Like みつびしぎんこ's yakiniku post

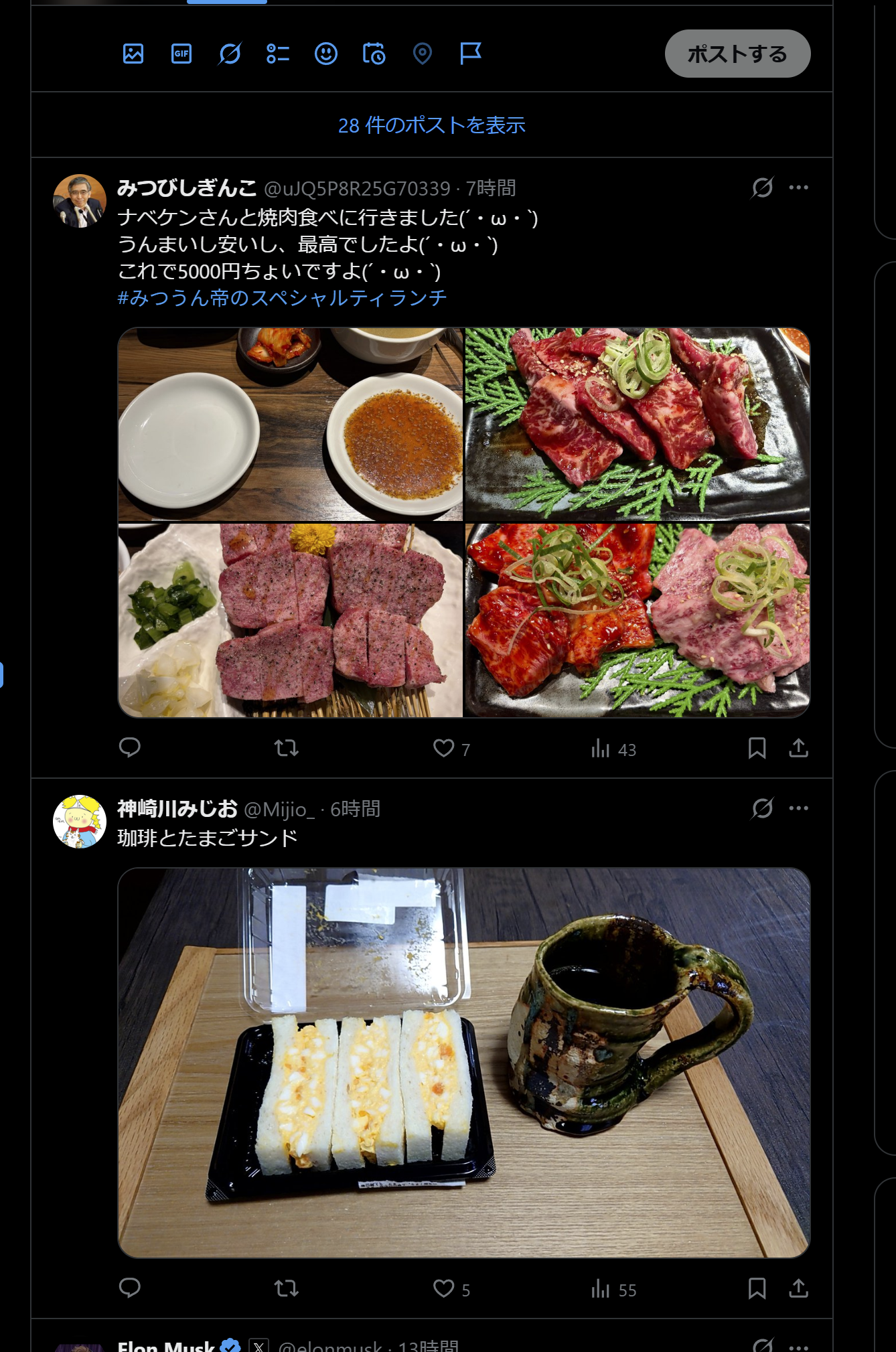(x=443, y=748)
